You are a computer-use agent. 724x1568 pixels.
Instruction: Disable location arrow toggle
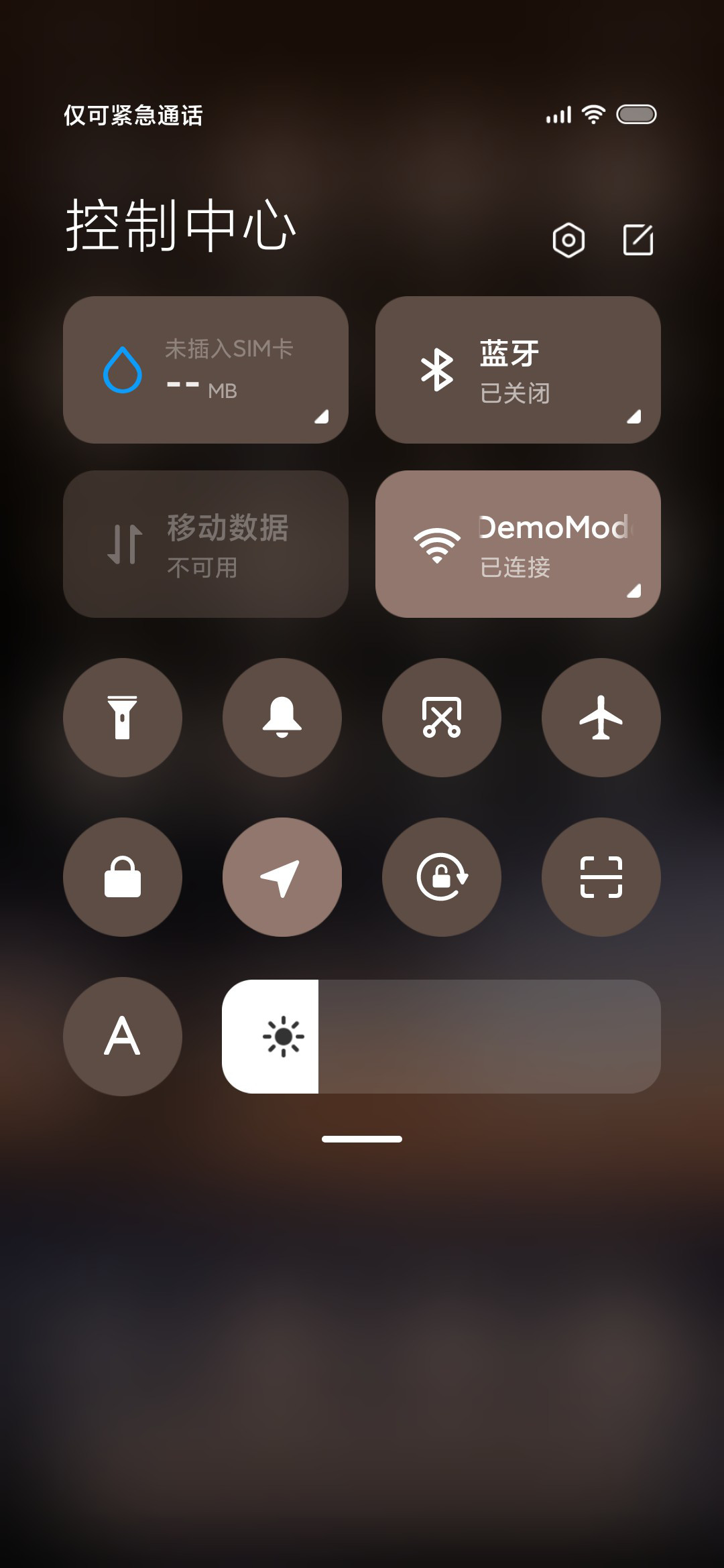click(282, 877)
